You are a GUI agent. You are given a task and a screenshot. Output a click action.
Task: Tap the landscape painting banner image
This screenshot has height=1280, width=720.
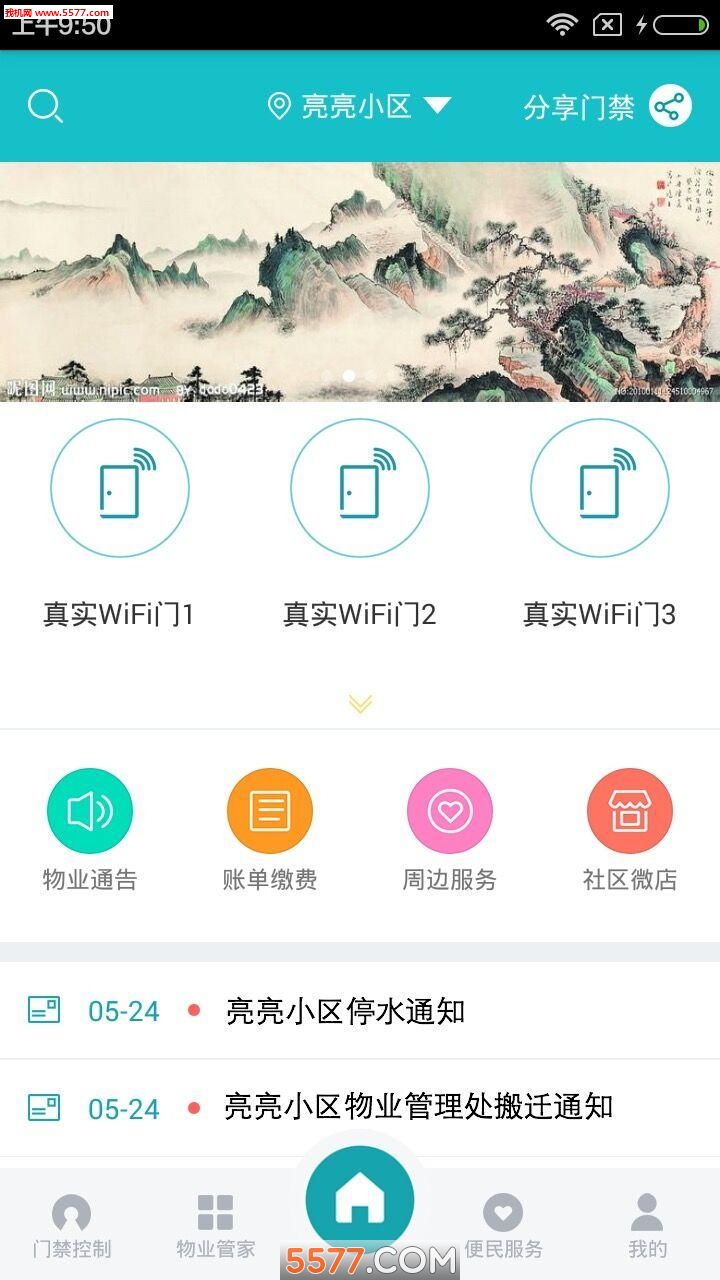pos(360,270)
